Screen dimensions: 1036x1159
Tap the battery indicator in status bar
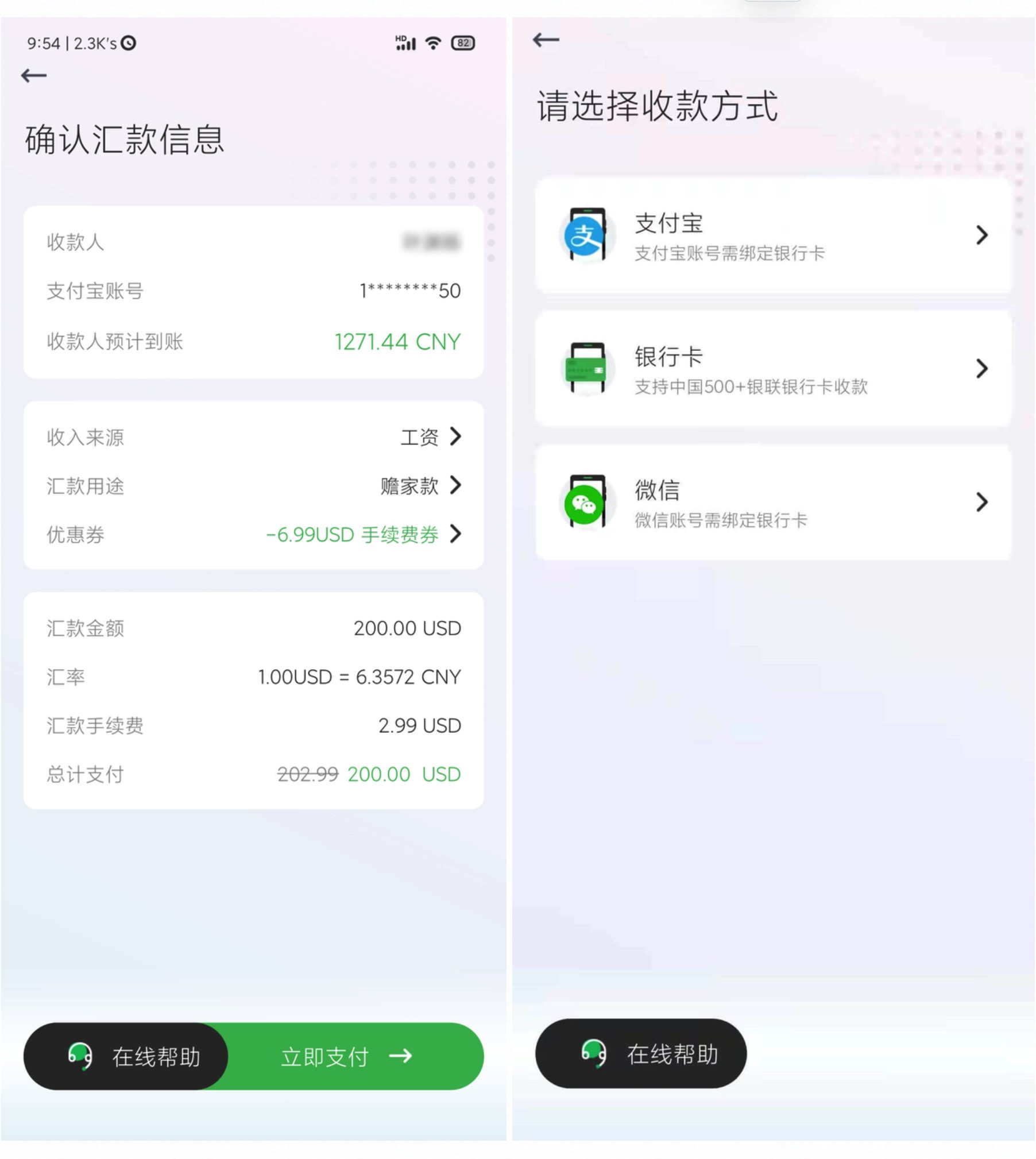pyautogui.click(x=463, y=43)
